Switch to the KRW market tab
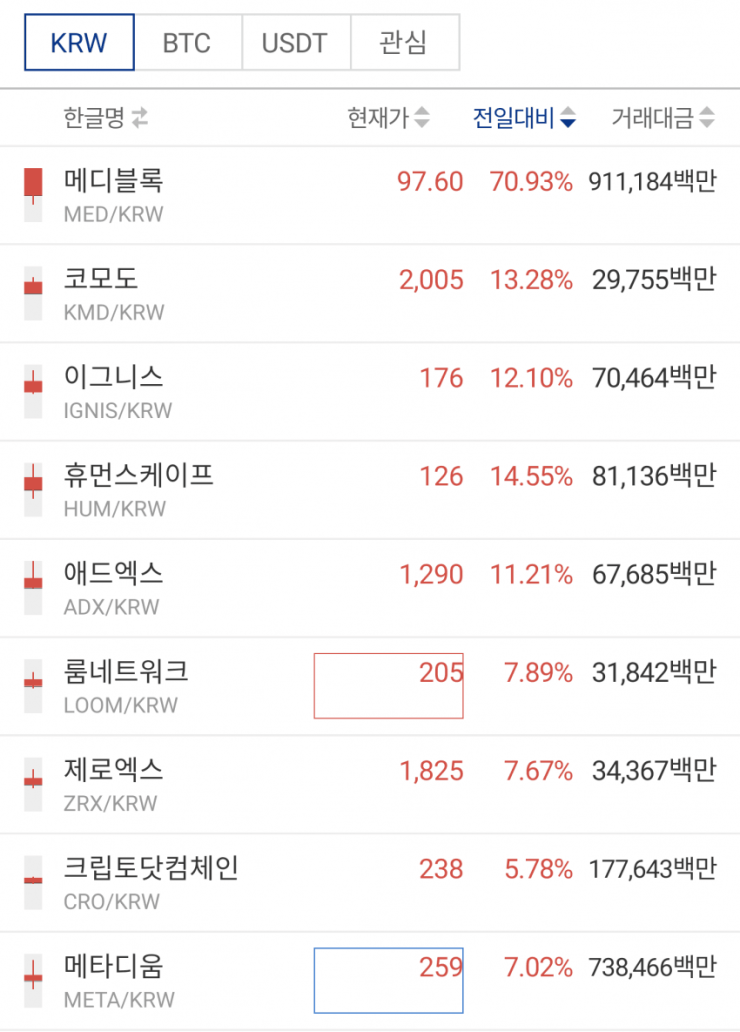Viewport: 740px width, 1032px height. pos(79,43)
